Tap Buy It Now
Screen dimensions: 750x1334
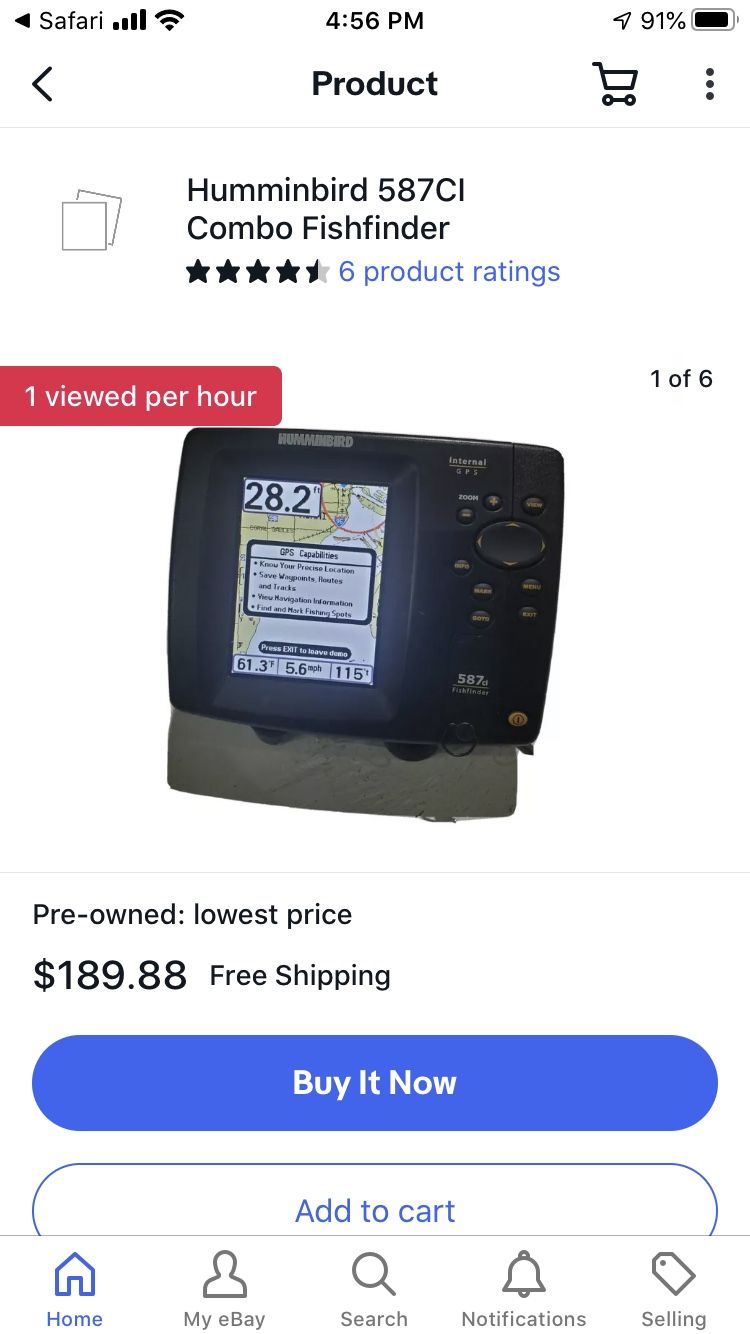(374, 1082)
